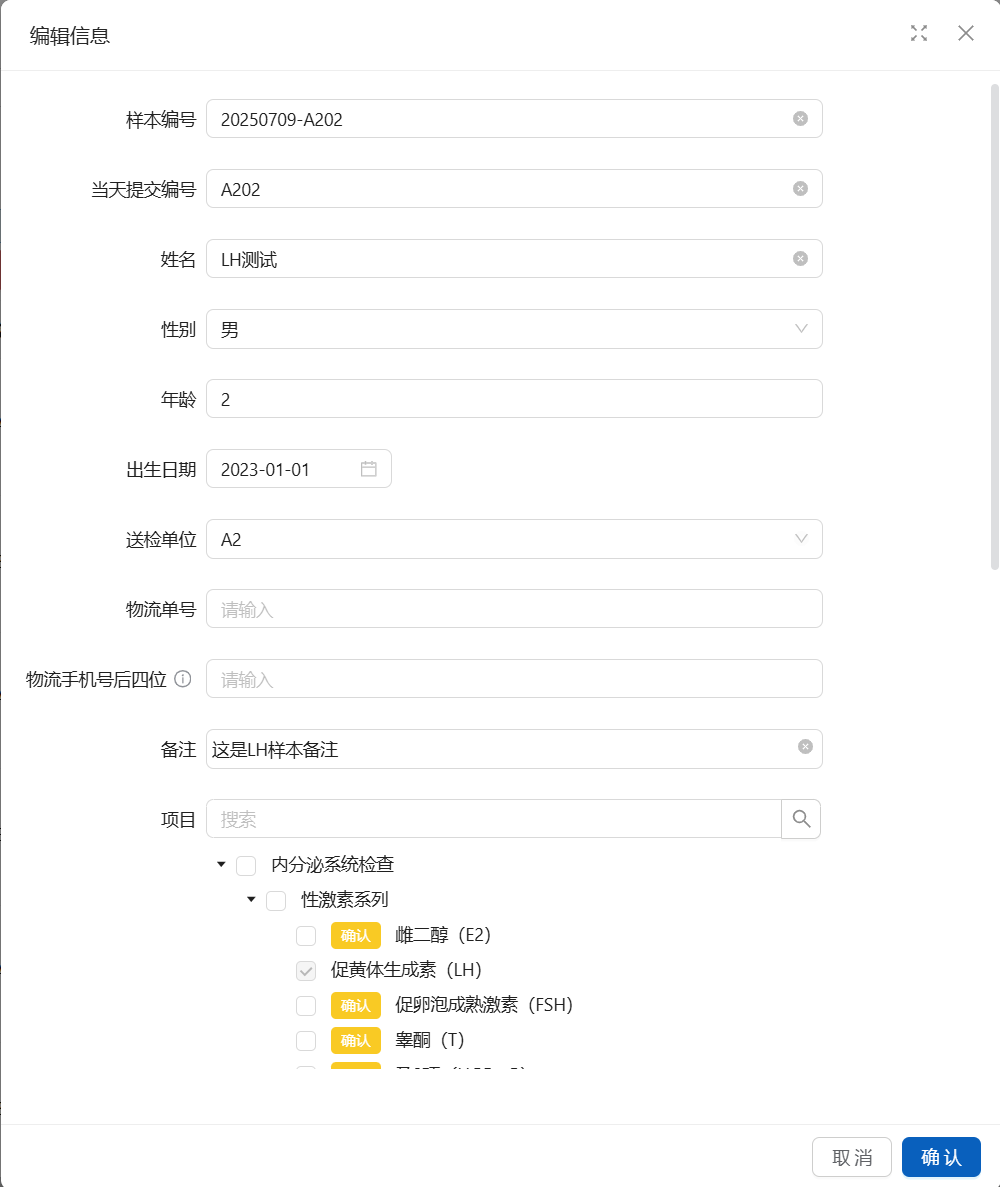Select the 雌二醇 (E2) checkbox
Image resolution: width=1000 pixels, height=1187 pixels.
point(306,936)
